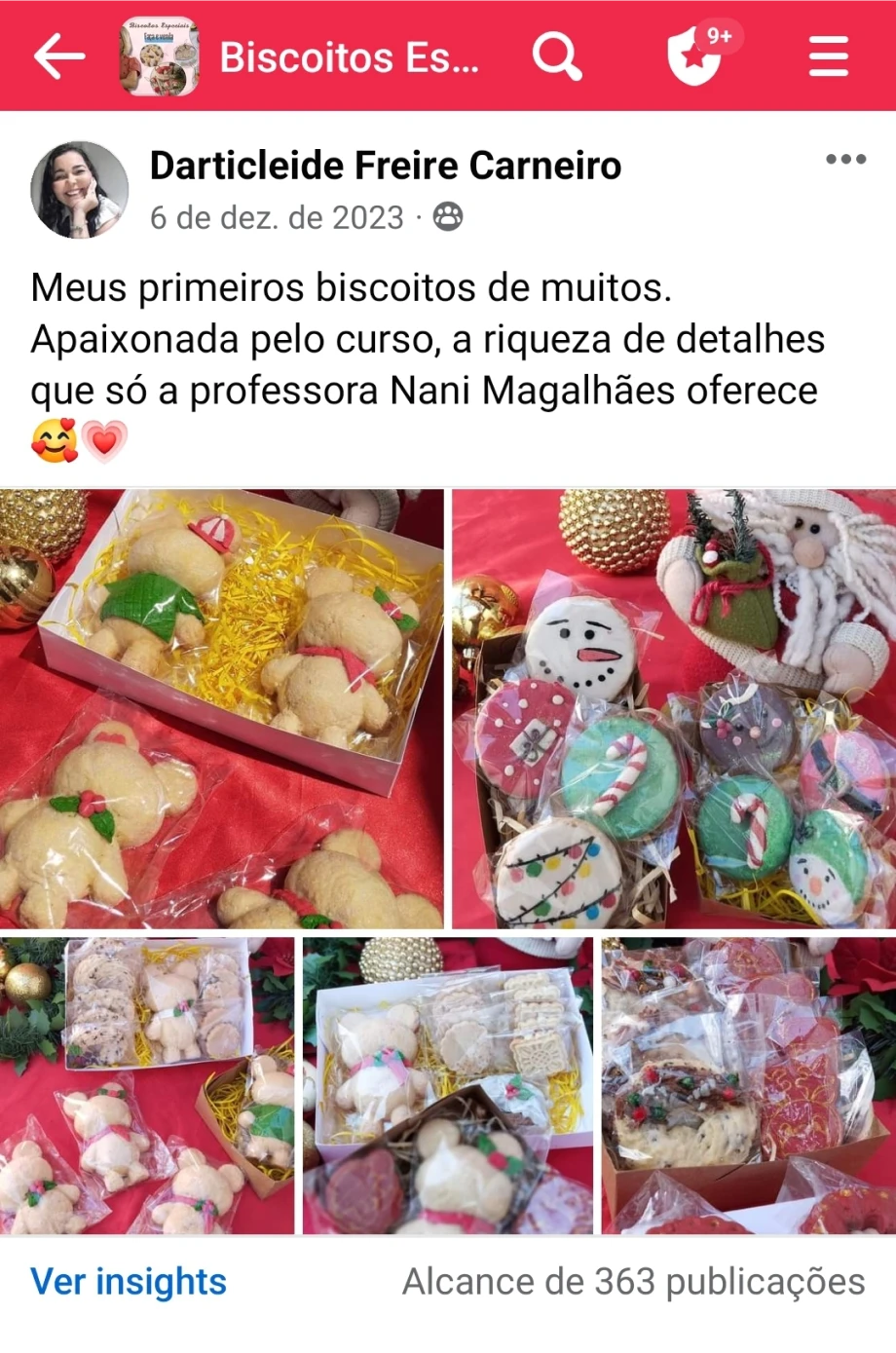Open Darticleide Freire Carneiro's profile name
Viewport: 896px width, 1353px height.
tap(386, 166)
